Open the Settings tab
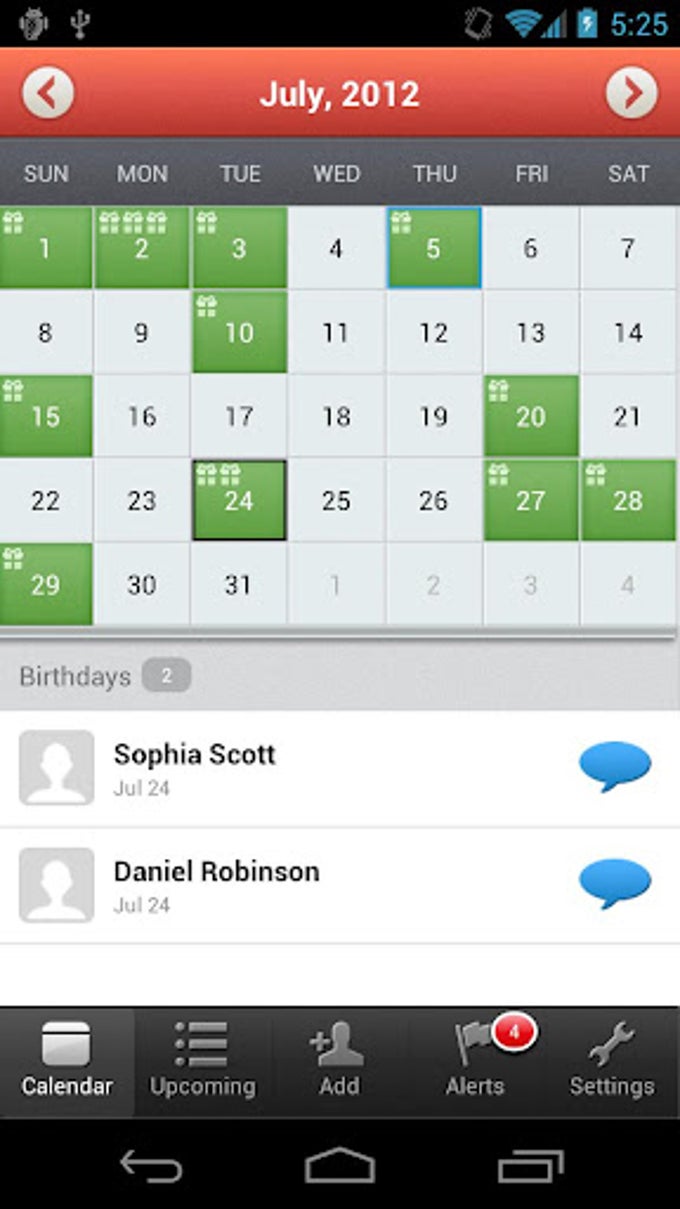This screenshot has width=680, height=1209. tap(612, 1062)
